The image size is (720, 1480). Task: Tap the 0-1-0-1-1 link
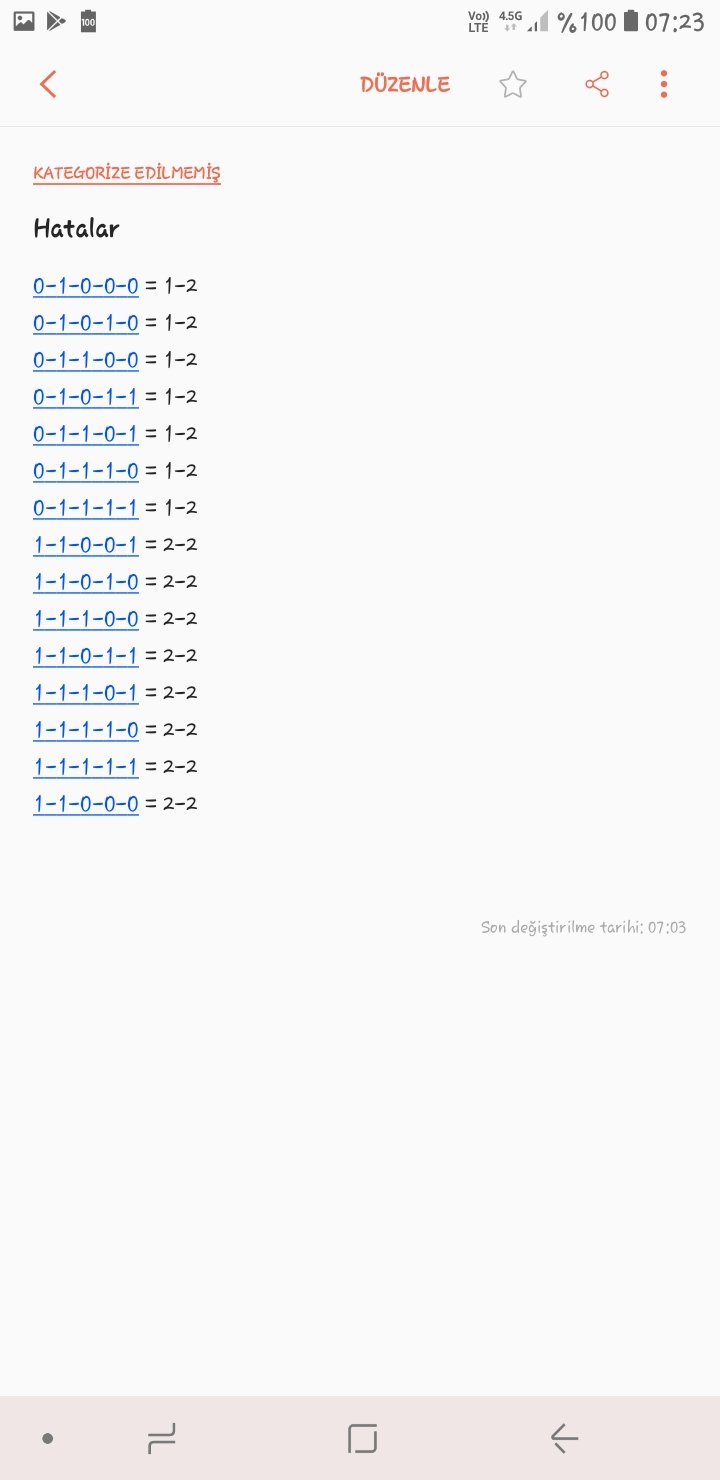click(86, 397)
